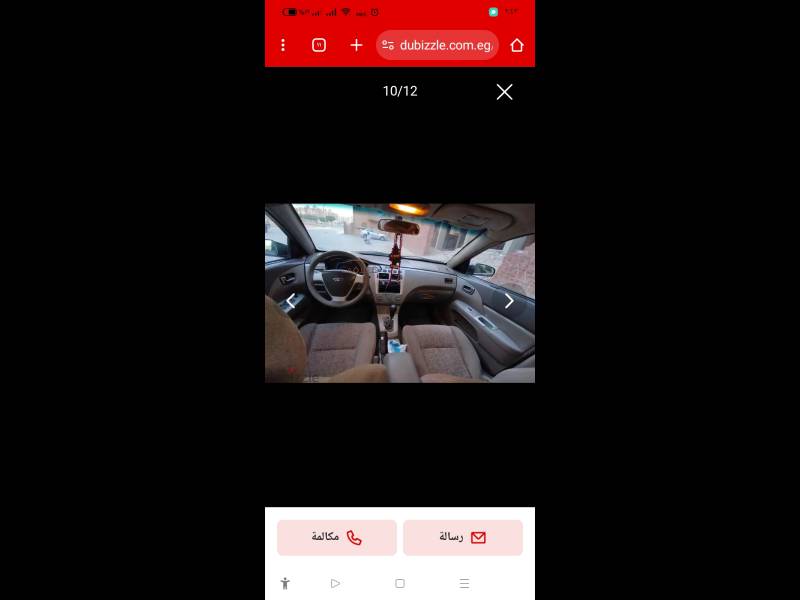Go back to the previous photo
The width and height of the screenshot is (800, 600).
point(291,301)
